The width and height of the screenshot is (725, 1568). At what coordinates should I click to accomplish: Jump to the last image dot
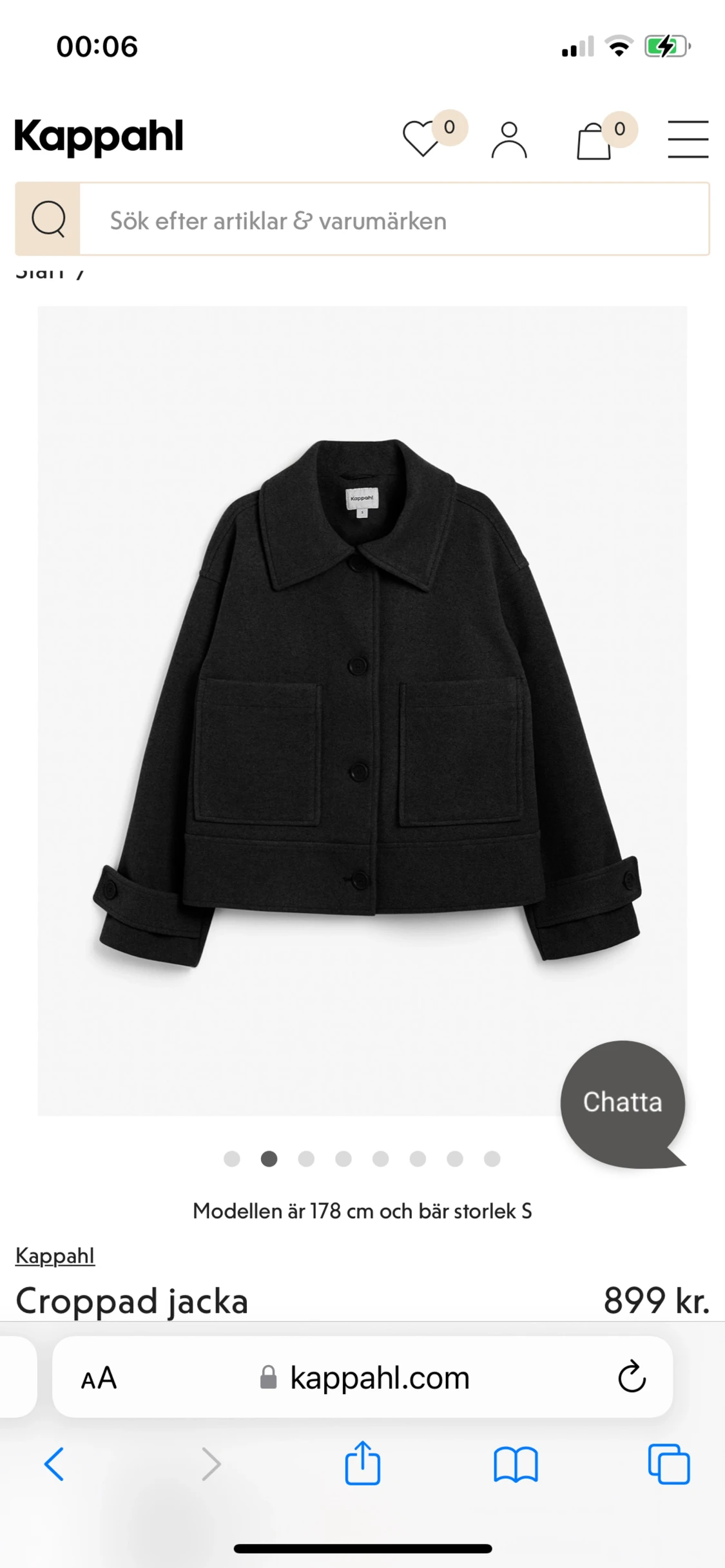click(492, 1159)
